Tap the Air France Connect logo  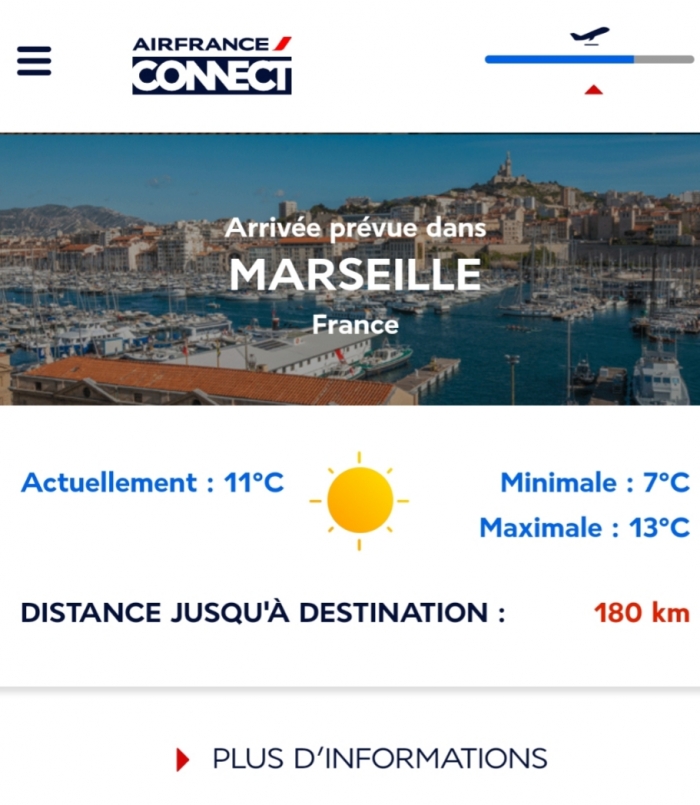tap(212, 65)
